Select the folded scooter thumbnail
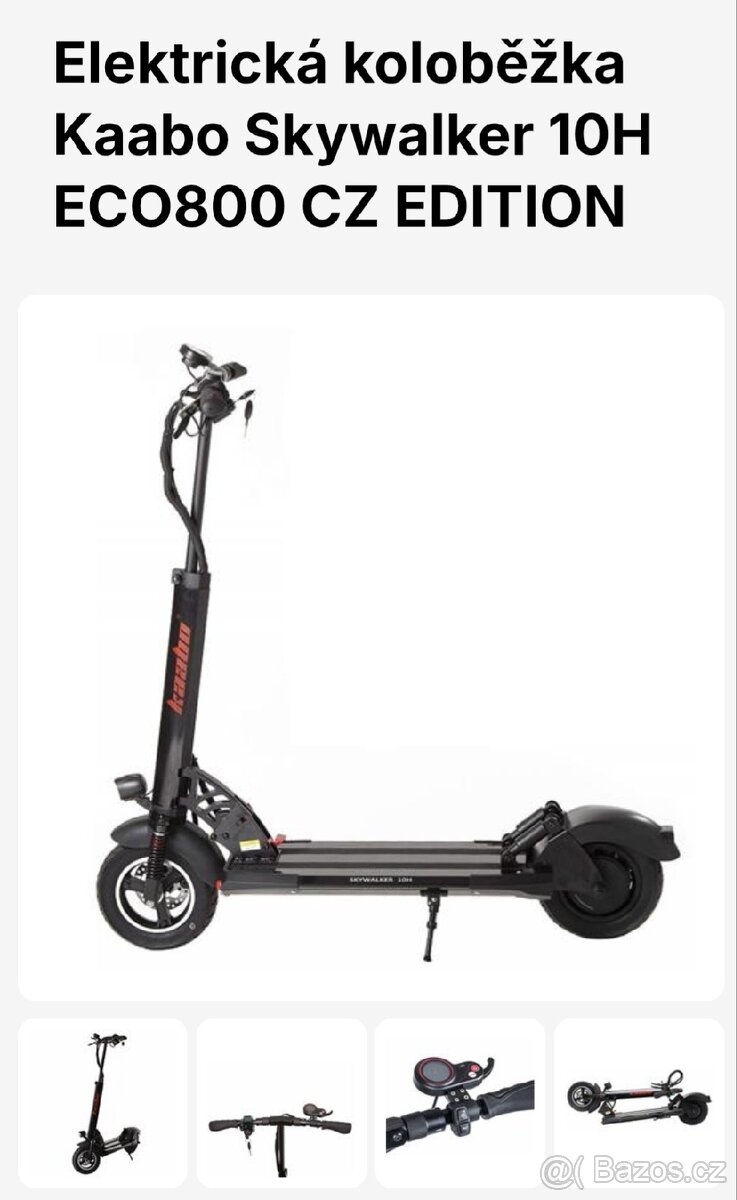 (638, 1100)
